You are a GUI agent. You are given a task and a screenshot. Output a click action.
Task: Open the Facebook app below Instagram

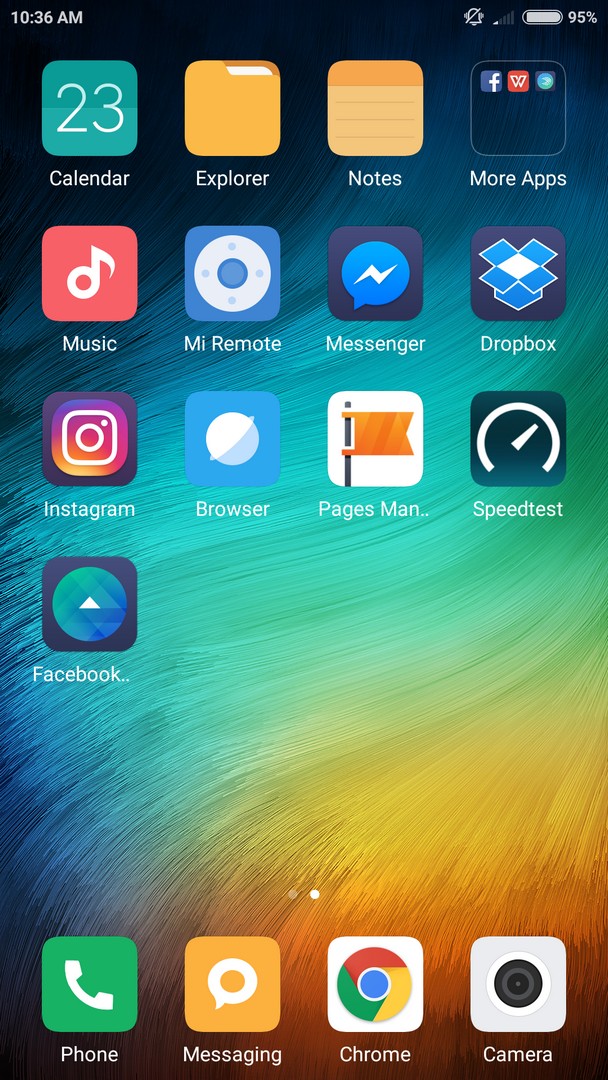click(89, 603)
